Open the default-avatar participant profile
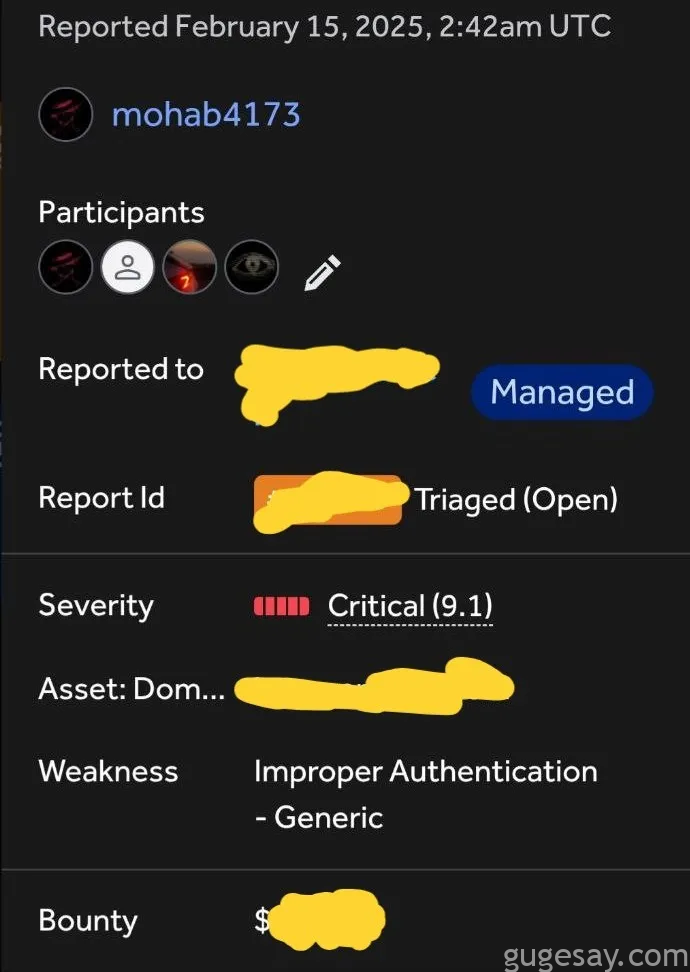The width and height of the screenshot is (690, 972). click(128, 269)
